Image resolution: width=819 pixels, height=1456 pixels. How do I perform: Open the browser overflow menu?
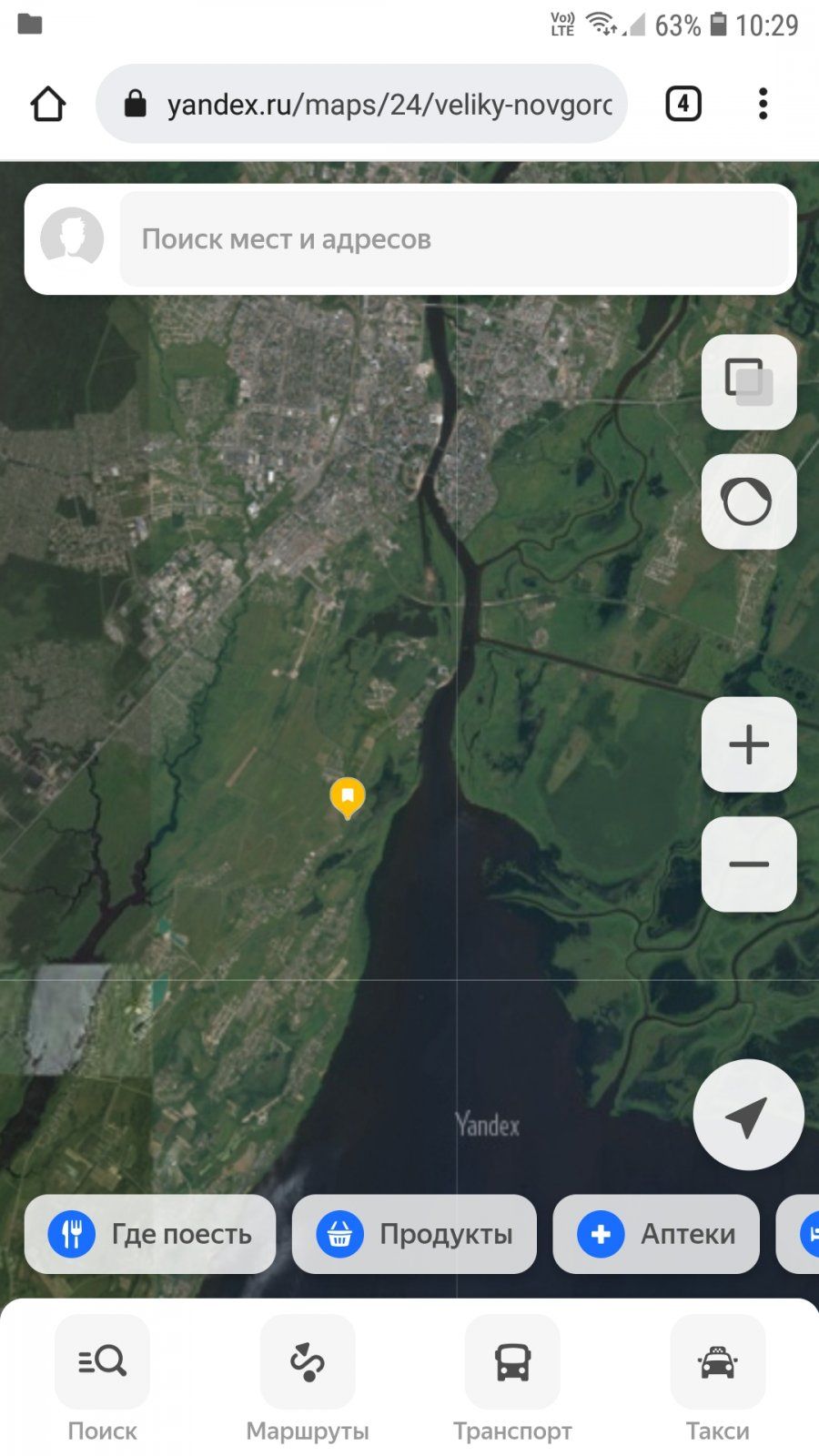763,104
